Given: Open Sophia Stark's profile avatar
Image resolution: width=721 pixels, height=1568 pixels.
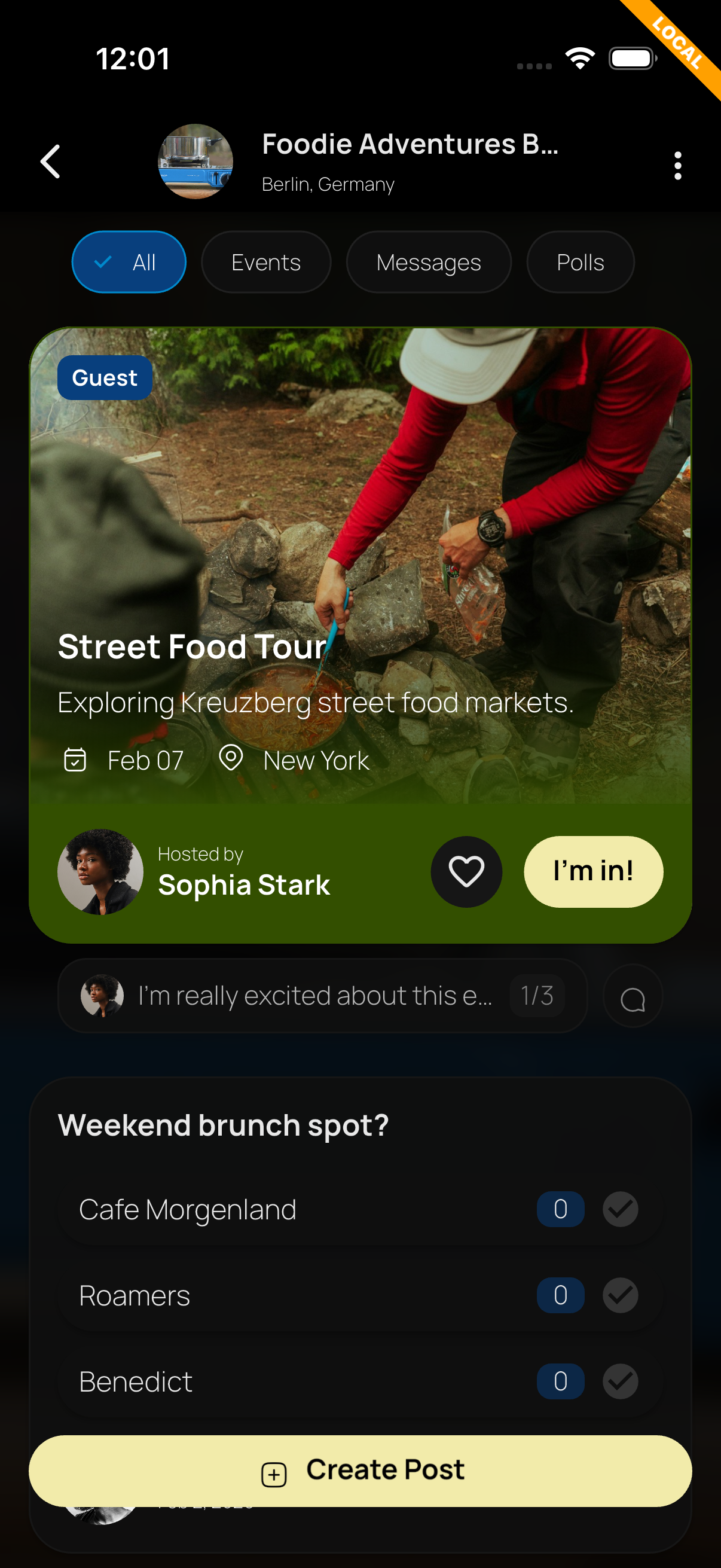Looking at the screenshot, I should pos(100,872).
